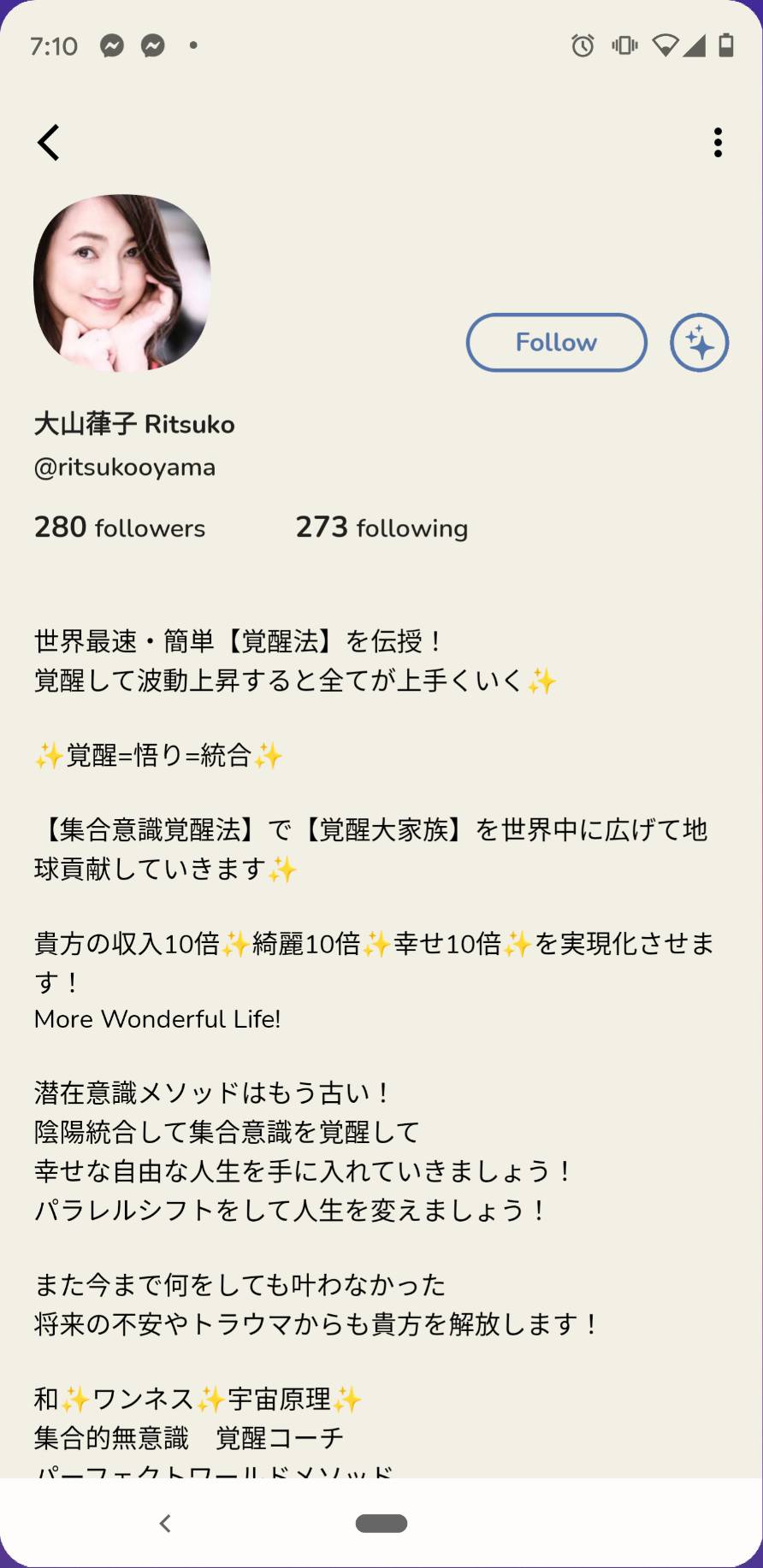View the 280 followers list
Image resolution: width=763 pixels, height=1568 pixels.
coord(120,528)
